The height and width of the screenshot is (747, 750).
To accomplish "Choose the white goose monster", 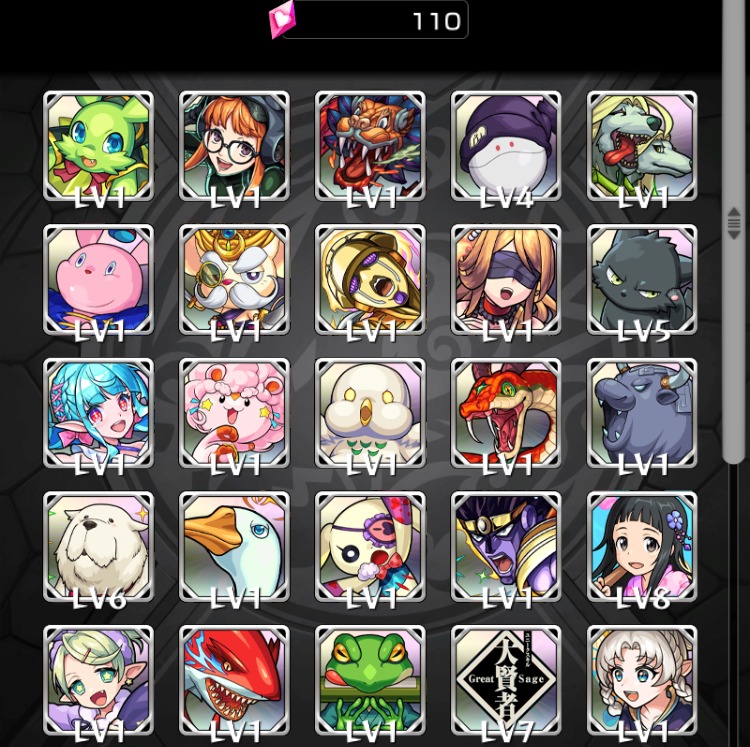I will tap(234, 546).
